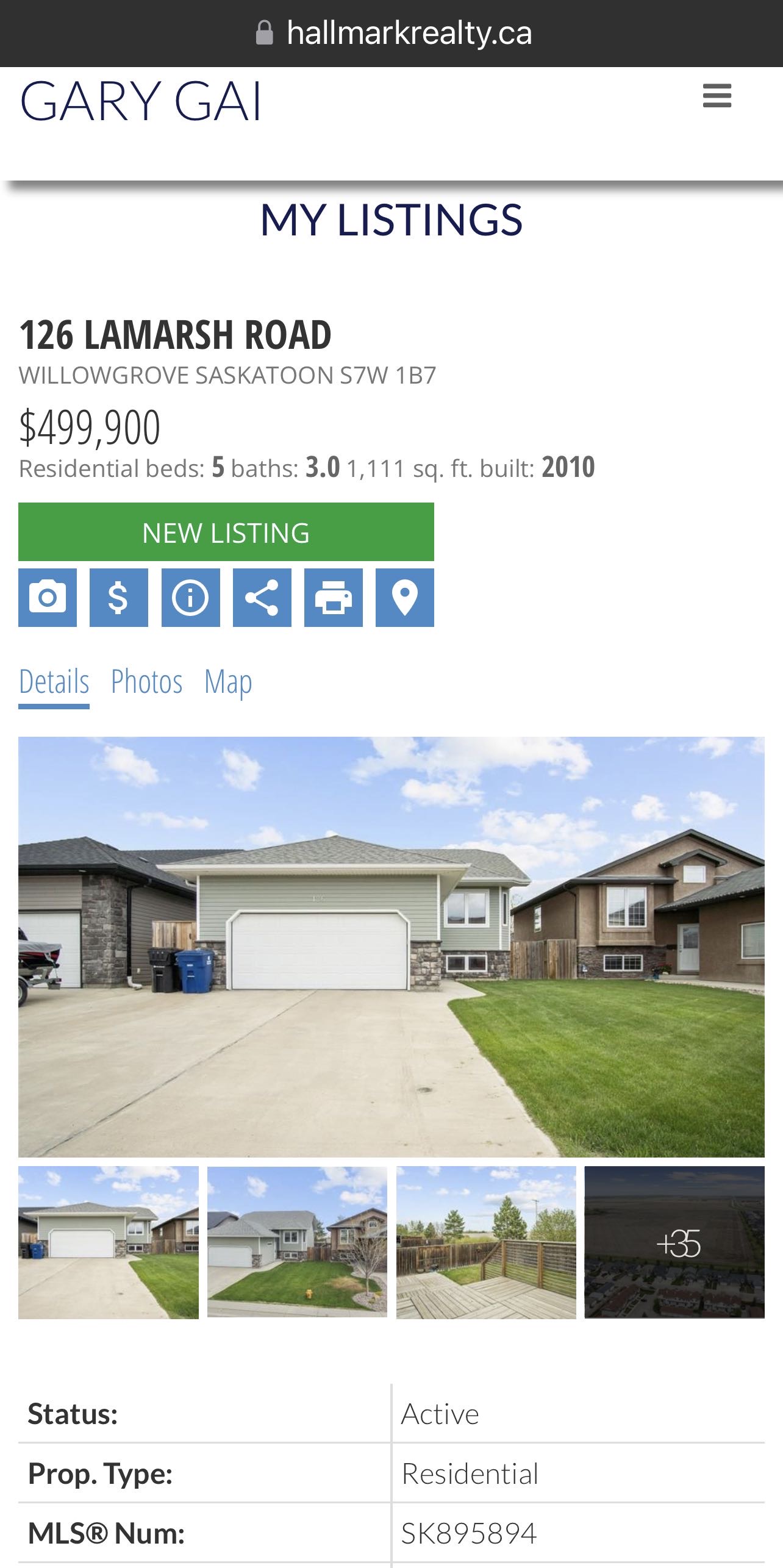Screen dimensions: 783x1568
Task: Open the map pin icon
Action: click(404, 597)
